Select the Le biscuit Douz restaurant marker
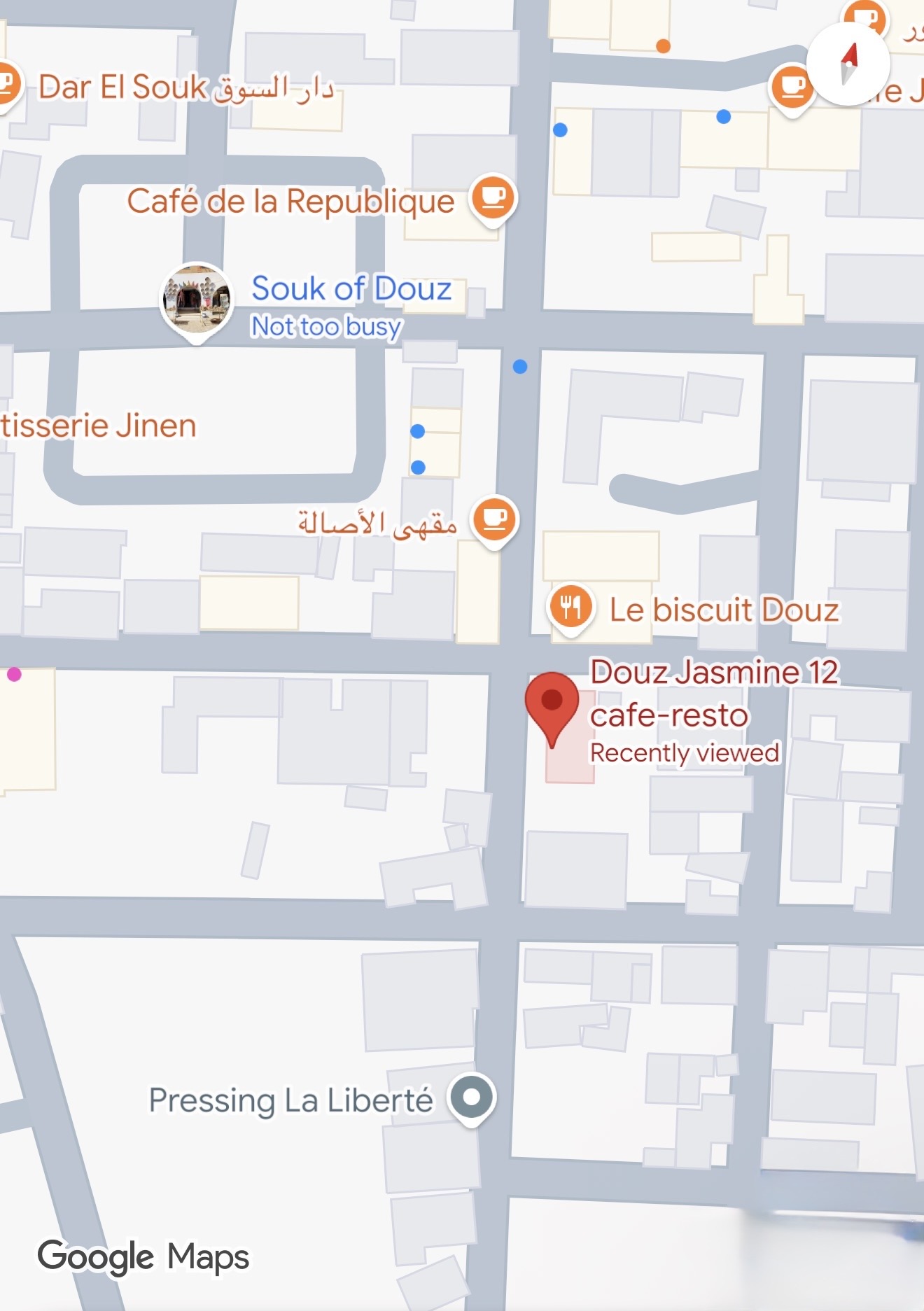Viewport: 924px width, 1311px height. [570, 608]
